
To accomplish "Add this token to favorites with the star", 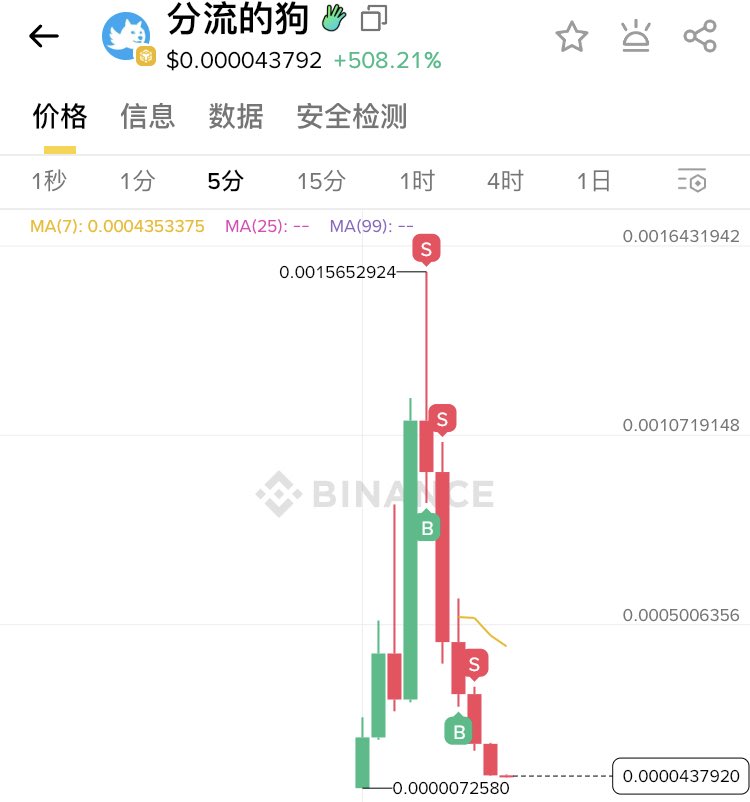I will pos(572,37).
